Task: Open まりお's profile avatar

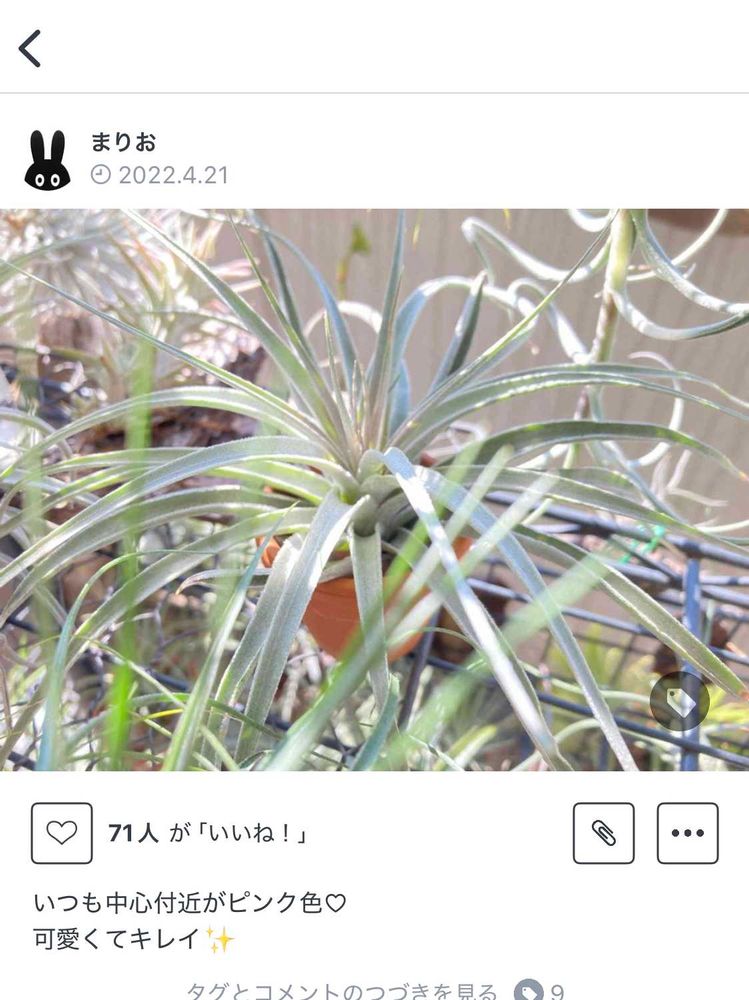Action: pyautogui.click(x=47, y=160)
